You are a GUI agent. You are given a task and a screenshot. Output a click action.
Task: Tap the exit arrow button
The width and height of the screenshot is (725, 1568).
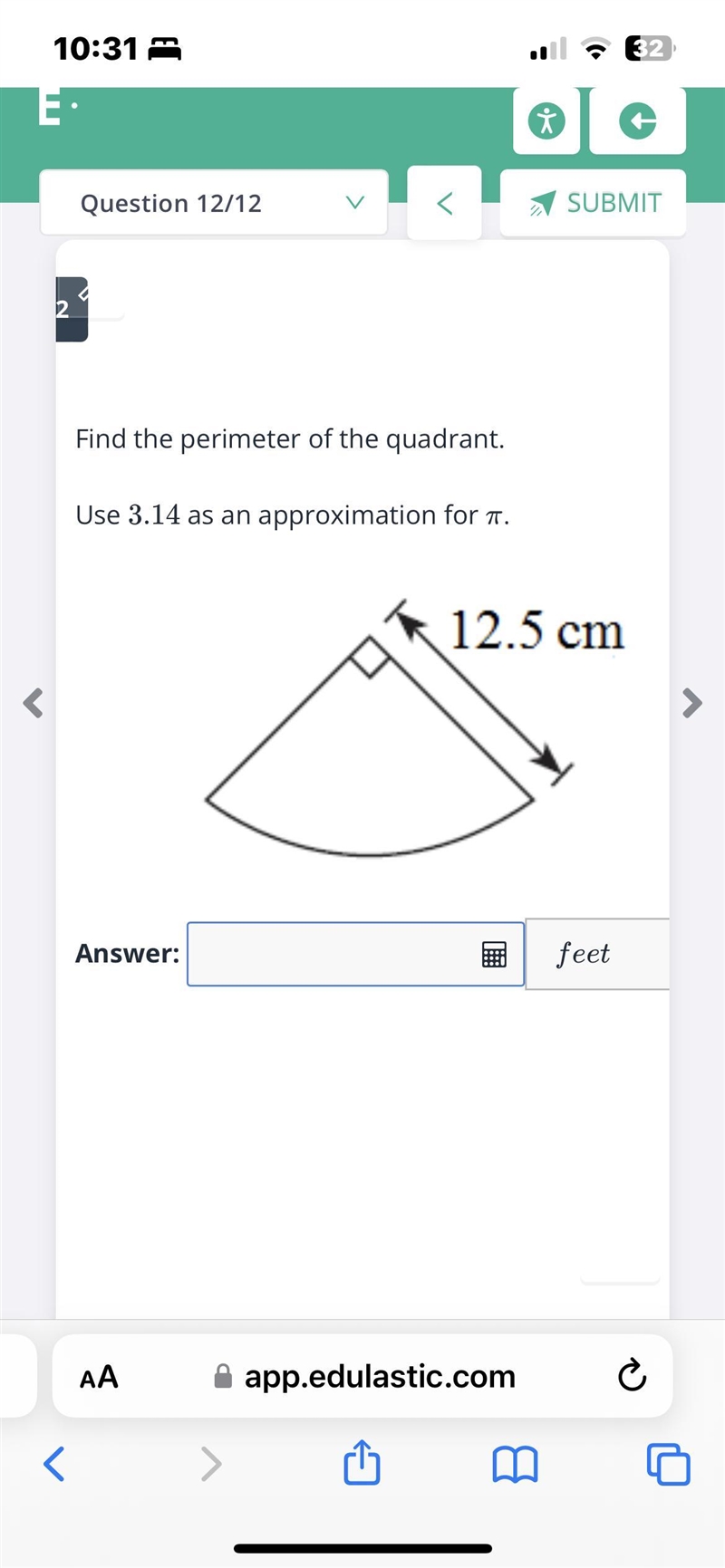[x=638, y=120]
